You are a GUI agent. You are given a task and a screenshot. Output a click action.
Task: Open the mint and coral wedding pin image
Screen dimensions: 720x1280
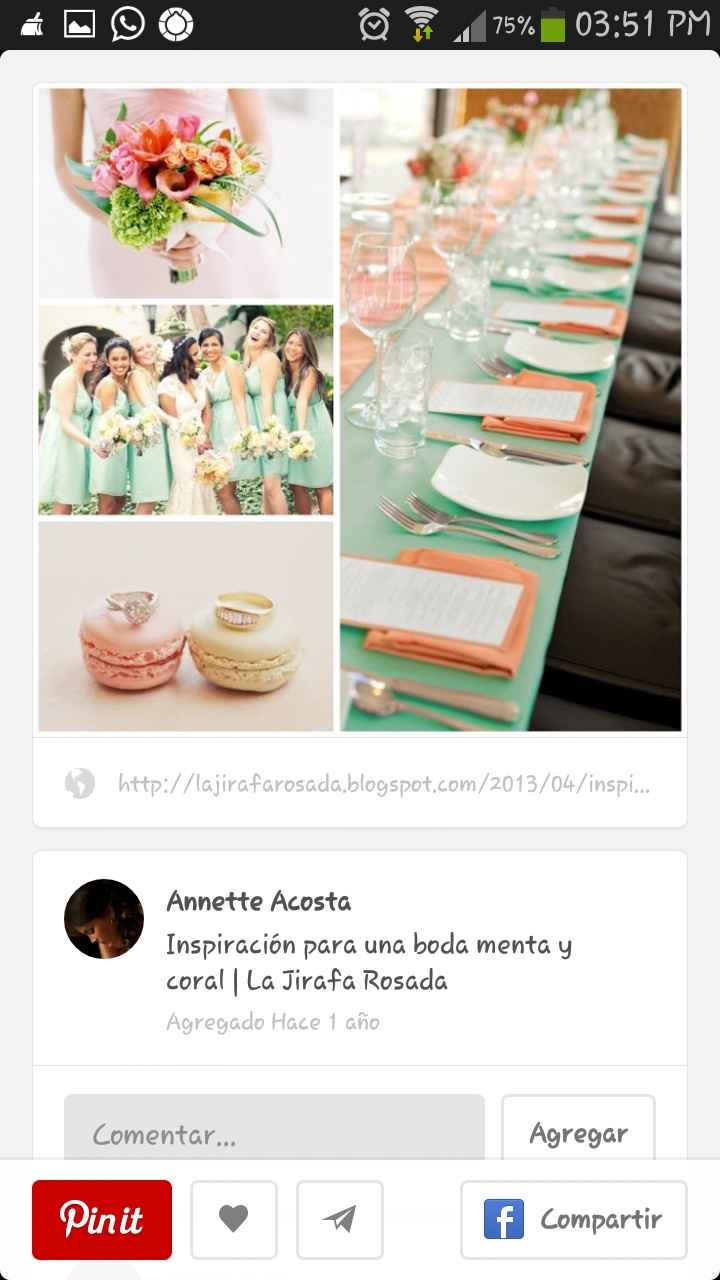[x=360, y=410]
